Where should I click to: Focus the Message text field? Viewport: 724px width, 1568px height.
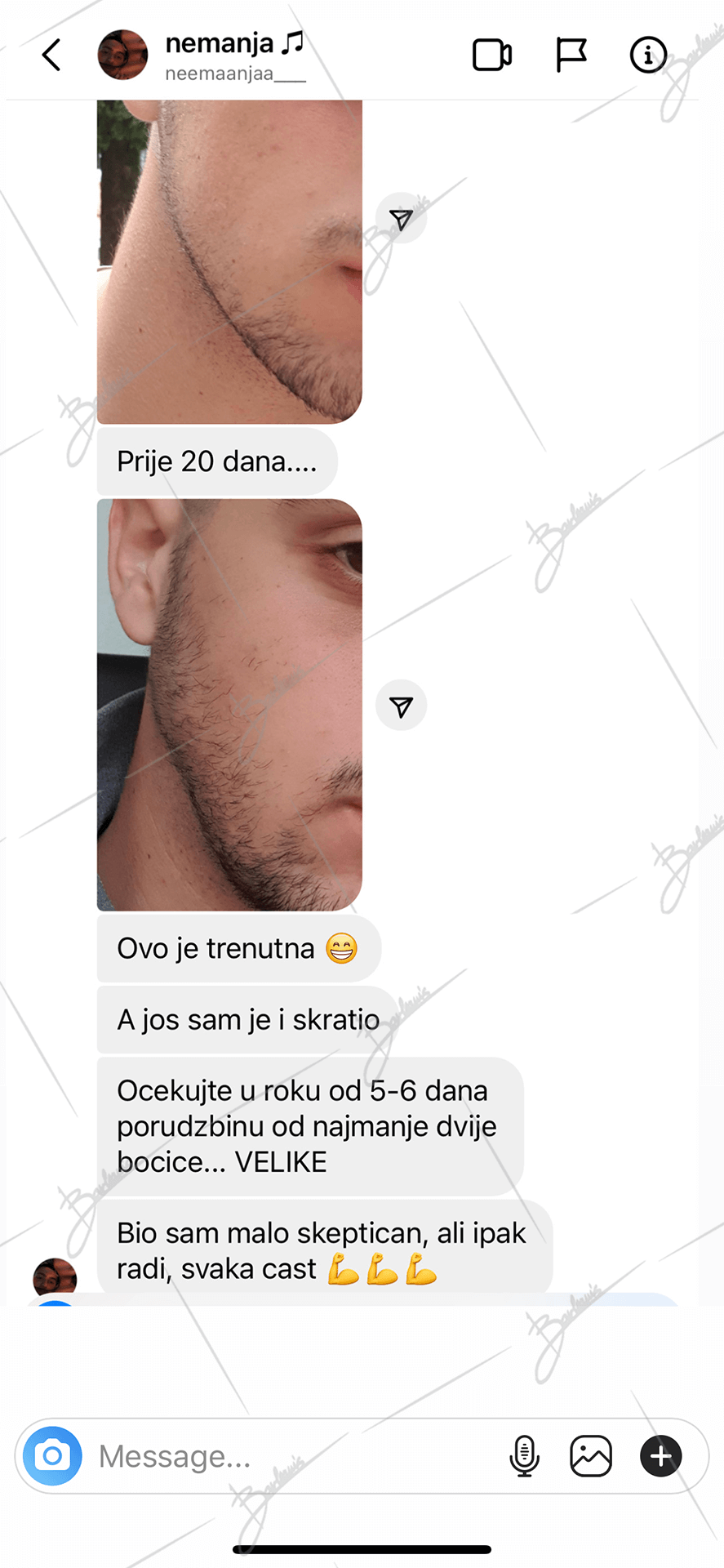coord(294,1456)
